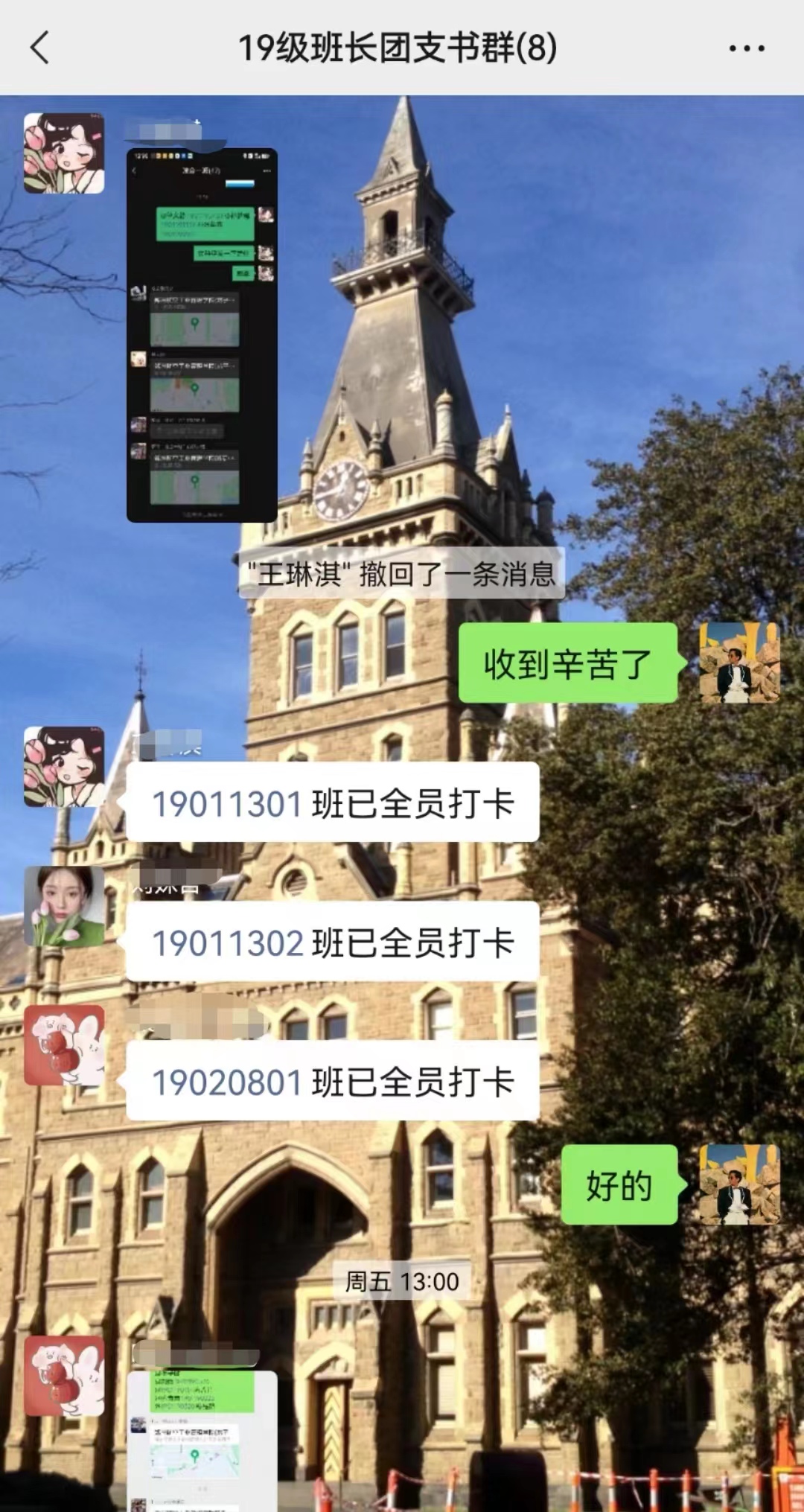Open the screenshot image sent after 周五 13:00
This screenshot has height=1512, width=804.
[202, 1441]
